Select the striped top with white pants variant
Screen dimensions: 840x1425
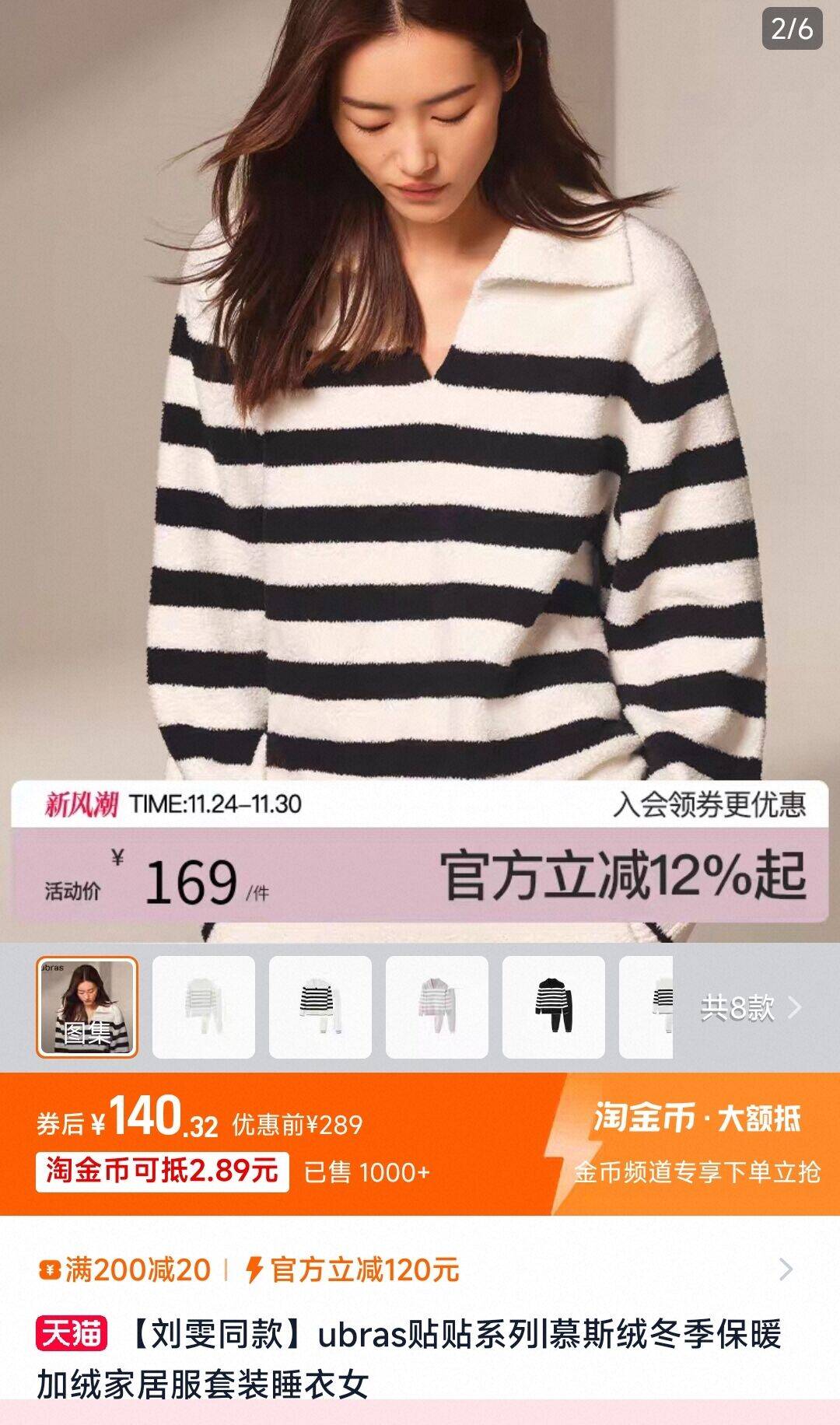click(320, 1007)
